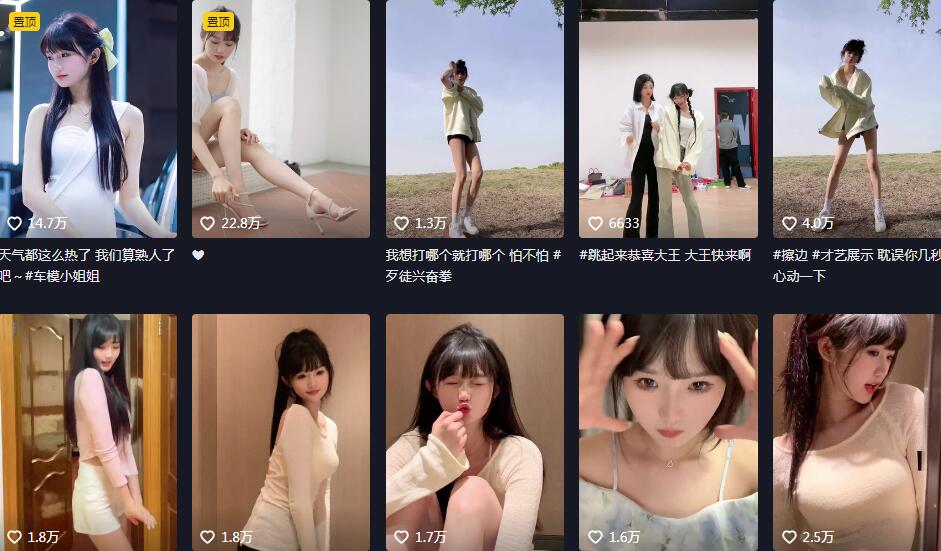Open the video with 1.6万 likes
Screen dimensions: 941x551
(x=668, y=430)
